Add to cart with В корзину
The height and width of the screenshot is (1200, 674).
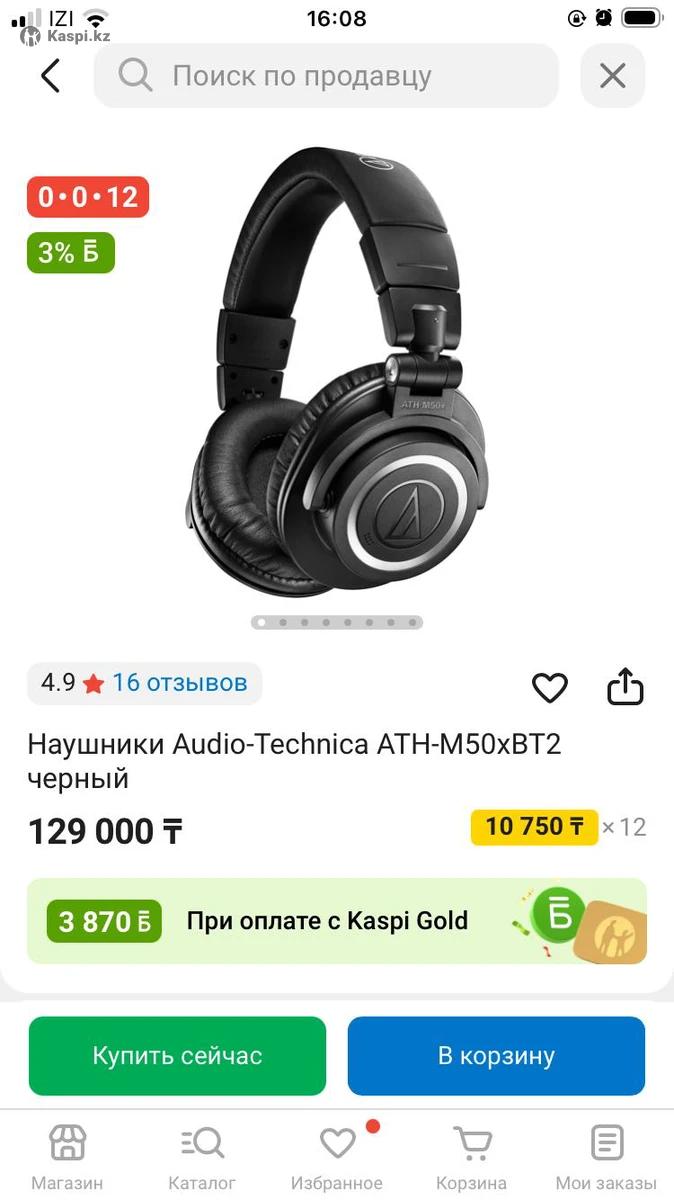coord(496,1056)
